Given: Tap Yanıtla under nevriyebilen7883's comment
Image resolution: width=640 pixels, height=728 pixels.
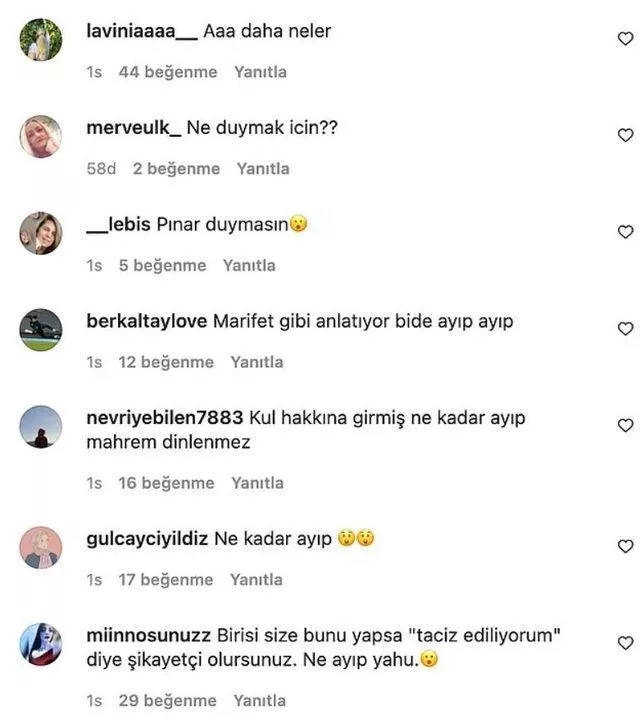Looking at the screenshot, I should 258,483.
